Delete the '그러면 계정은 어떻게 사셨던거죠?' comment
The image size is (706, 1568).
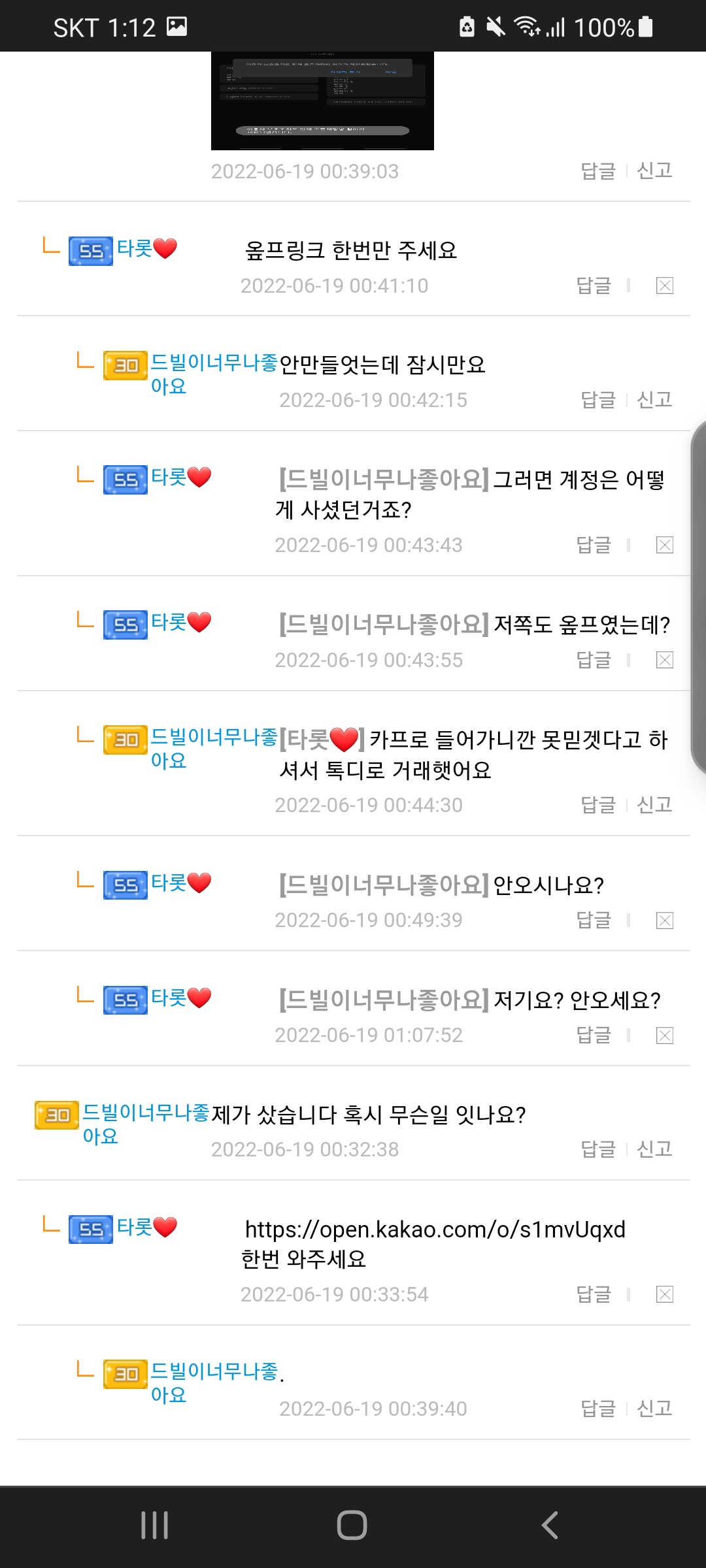[x=664, y=545]
